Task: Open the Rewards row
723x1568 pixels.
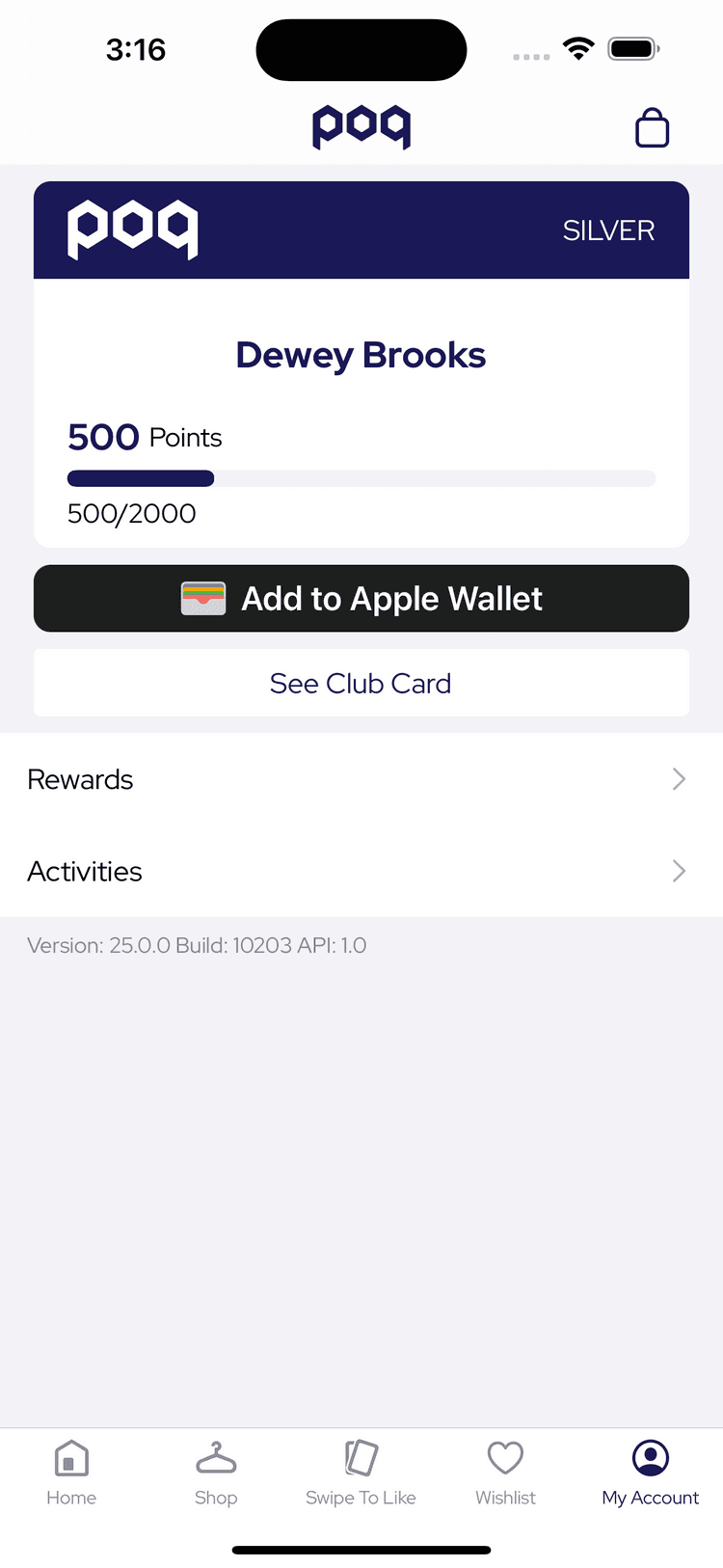Action: point(361,779)
